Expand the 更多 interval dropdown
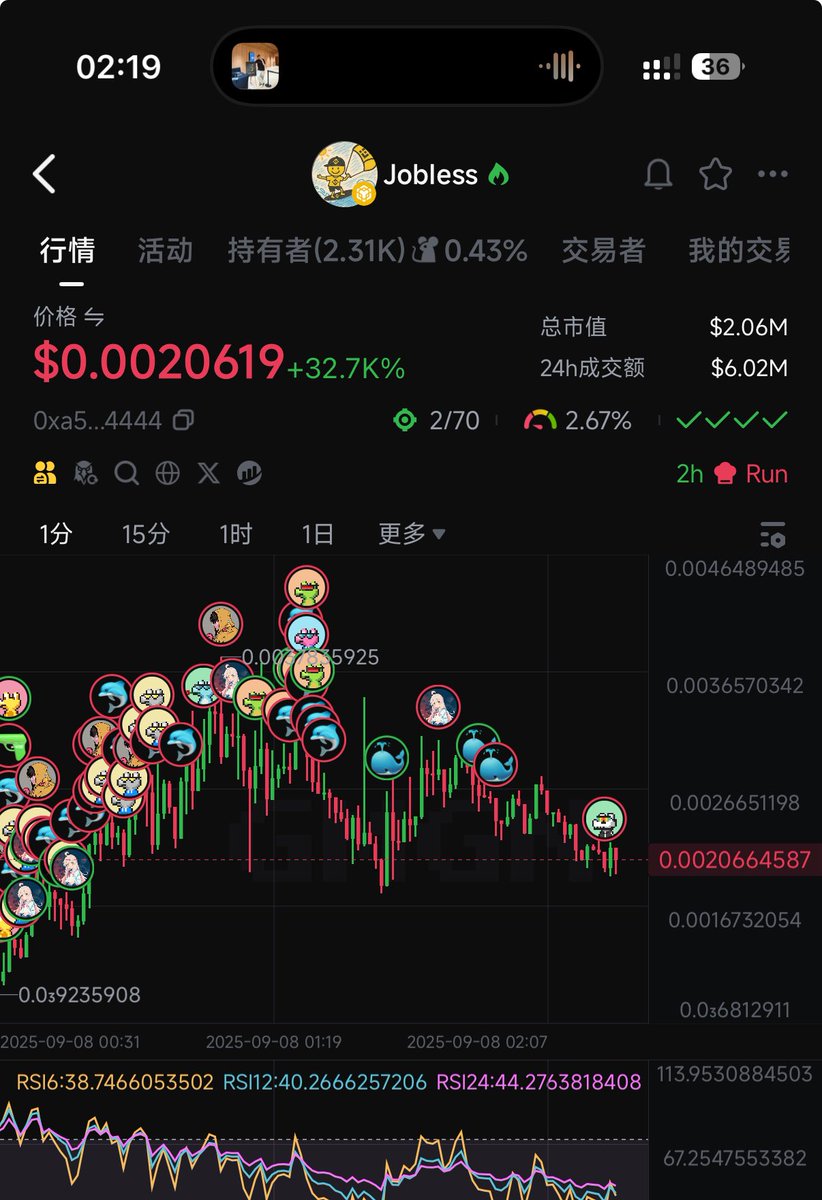Viewport: 822px width, 1200px height. point(411,534)
